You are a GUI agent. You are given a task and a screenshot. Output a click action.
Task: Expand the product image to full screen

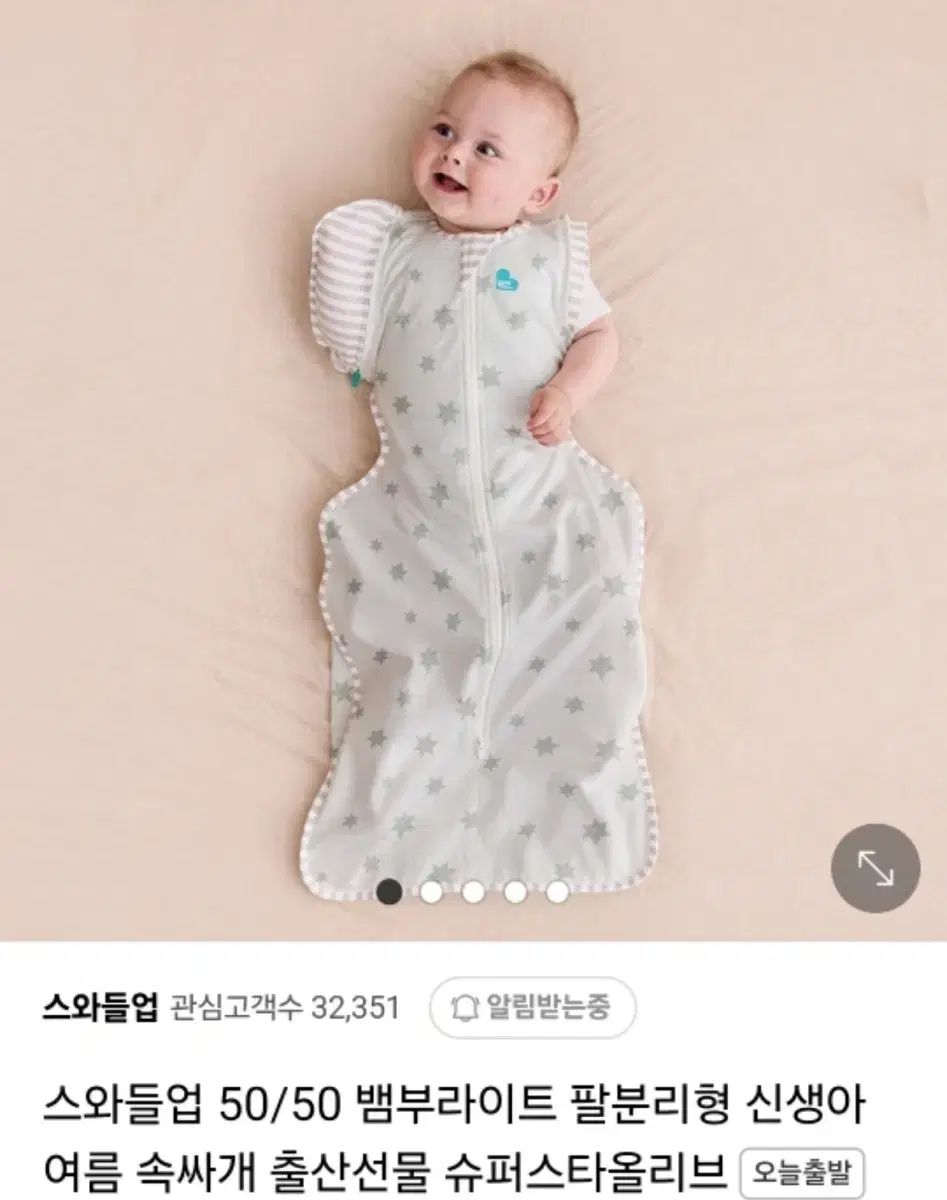coord(875,868)
